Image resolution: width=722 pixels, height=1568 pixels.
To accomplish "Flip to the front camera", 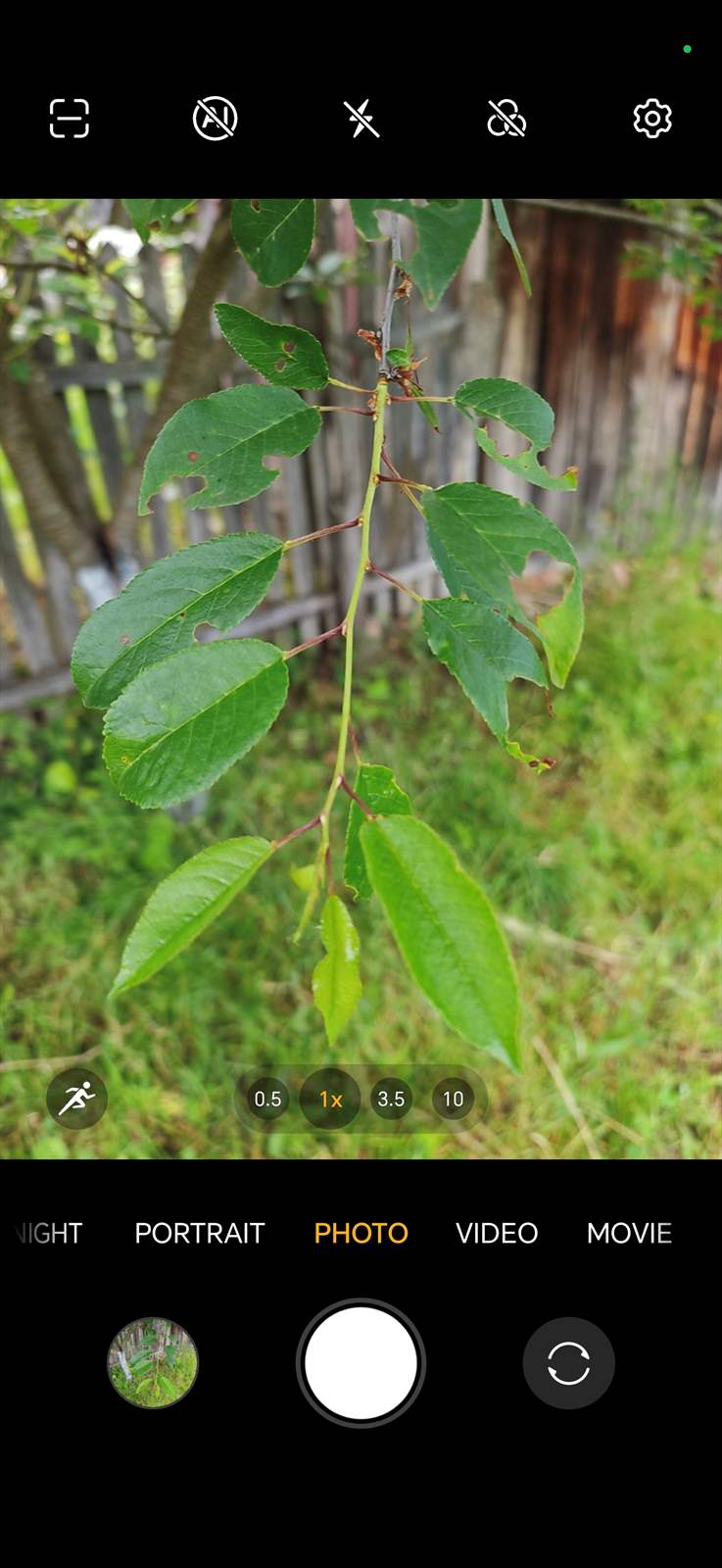I will pyautogui.click(x=568, y=1363).
